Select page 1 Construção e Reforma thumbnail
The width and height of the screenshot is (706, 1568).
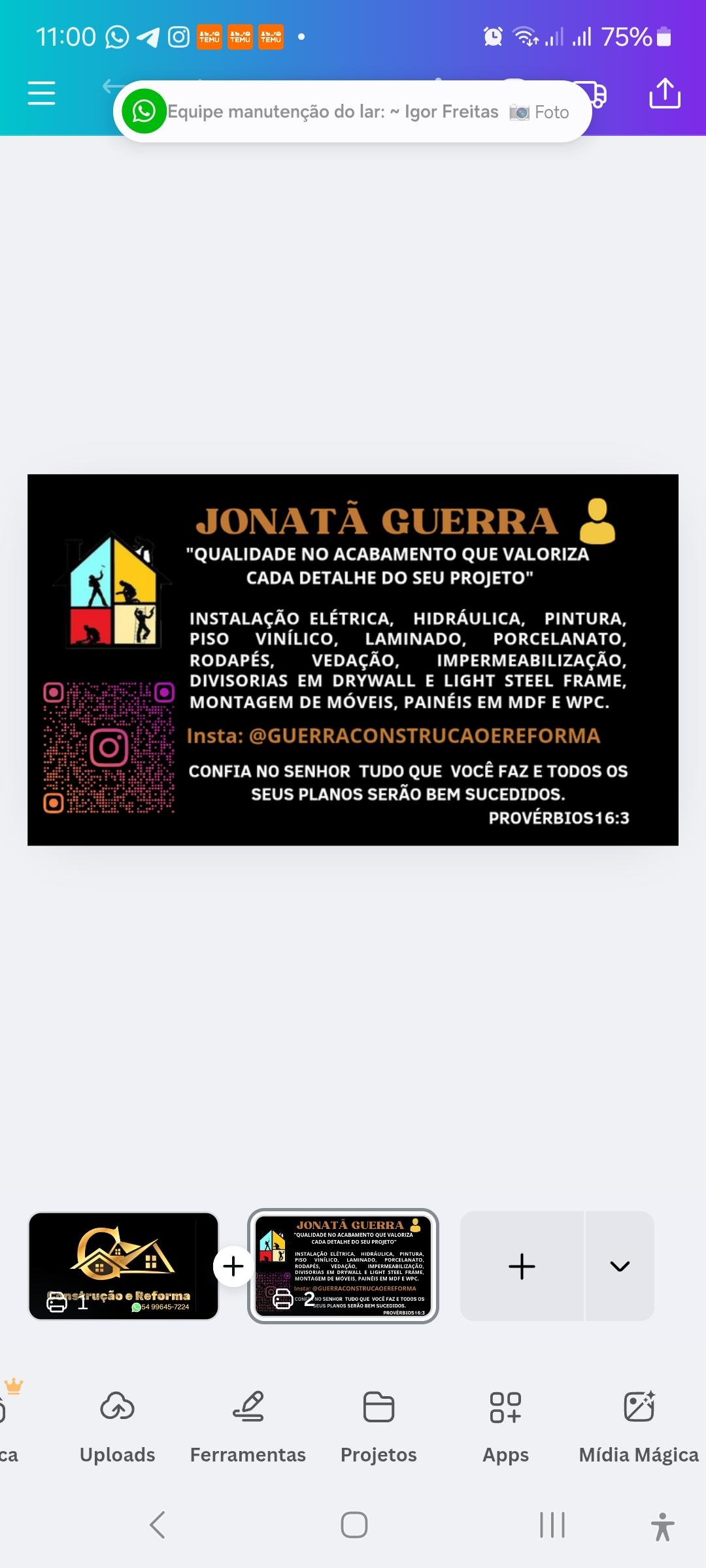click(x=124, y=1266)
